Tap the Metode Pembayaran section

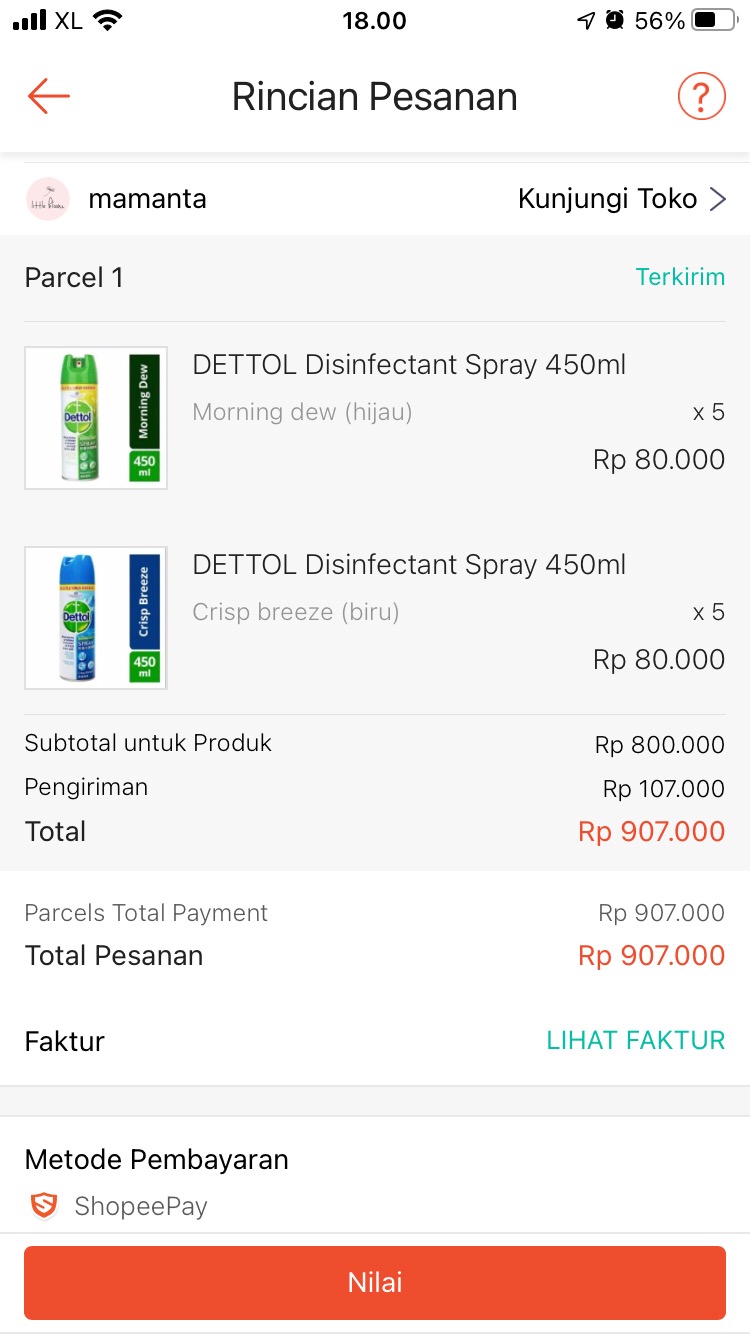pos(156,1159)
